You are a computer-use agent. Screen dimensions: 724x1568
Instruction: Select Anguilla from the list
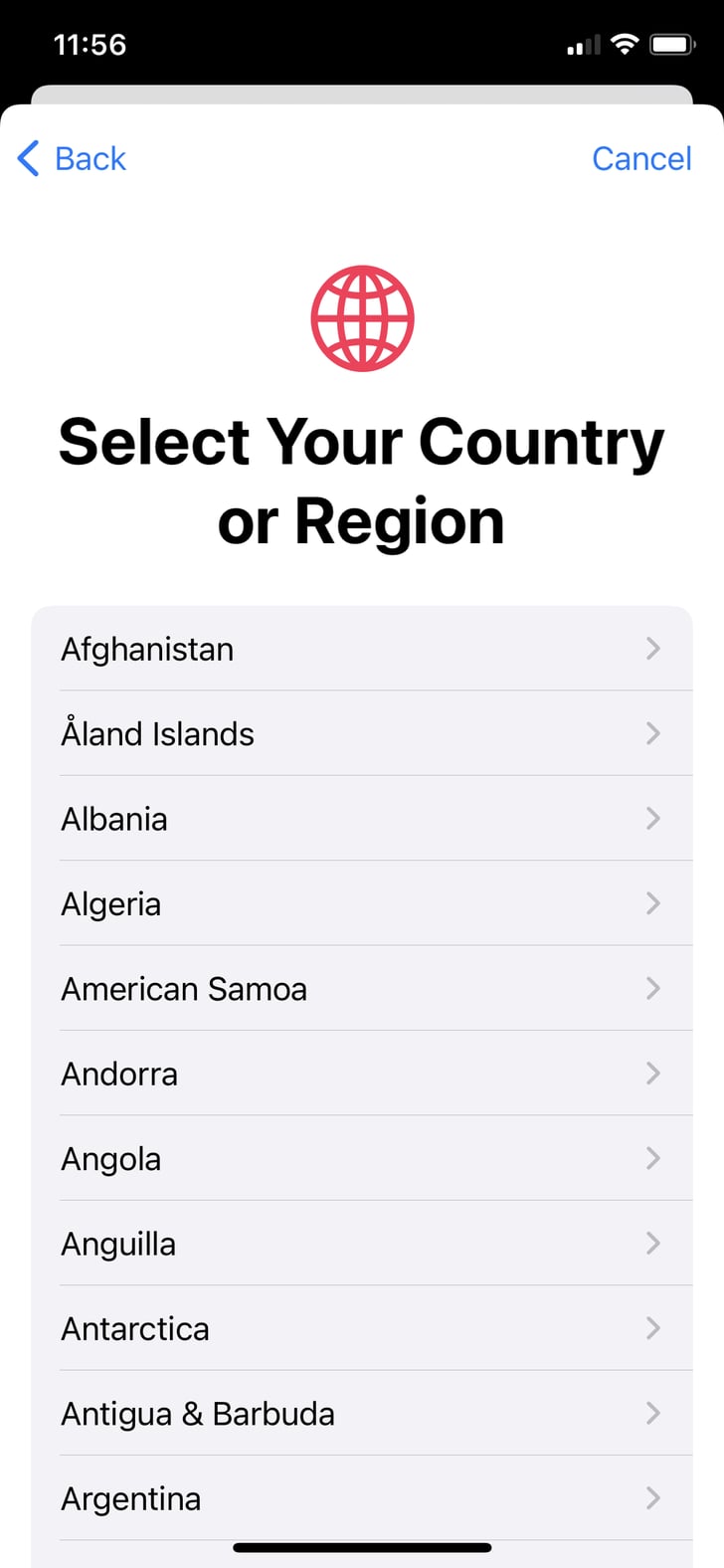(117, 1244)
